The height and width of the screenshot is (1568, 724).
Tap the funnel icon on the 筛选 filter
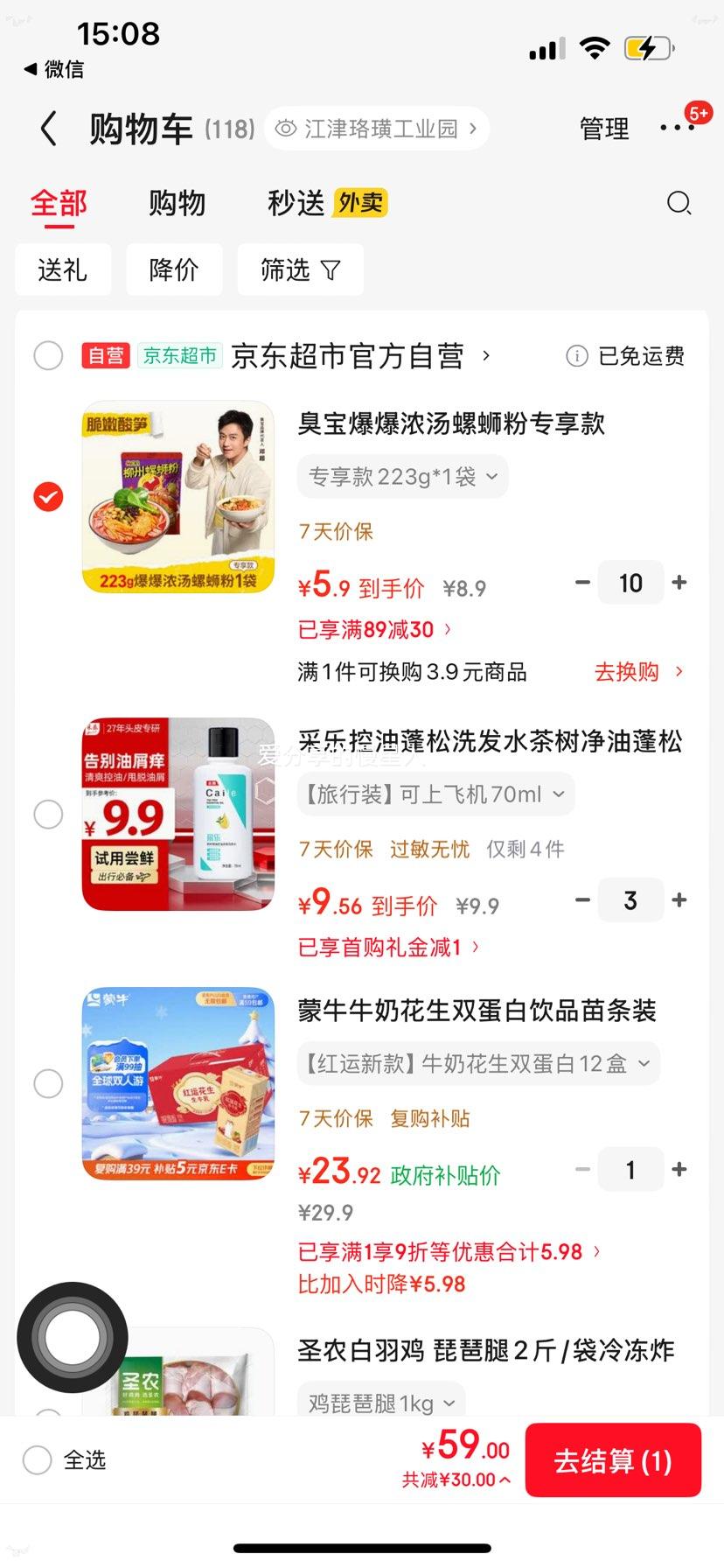[x=335, y=269]
